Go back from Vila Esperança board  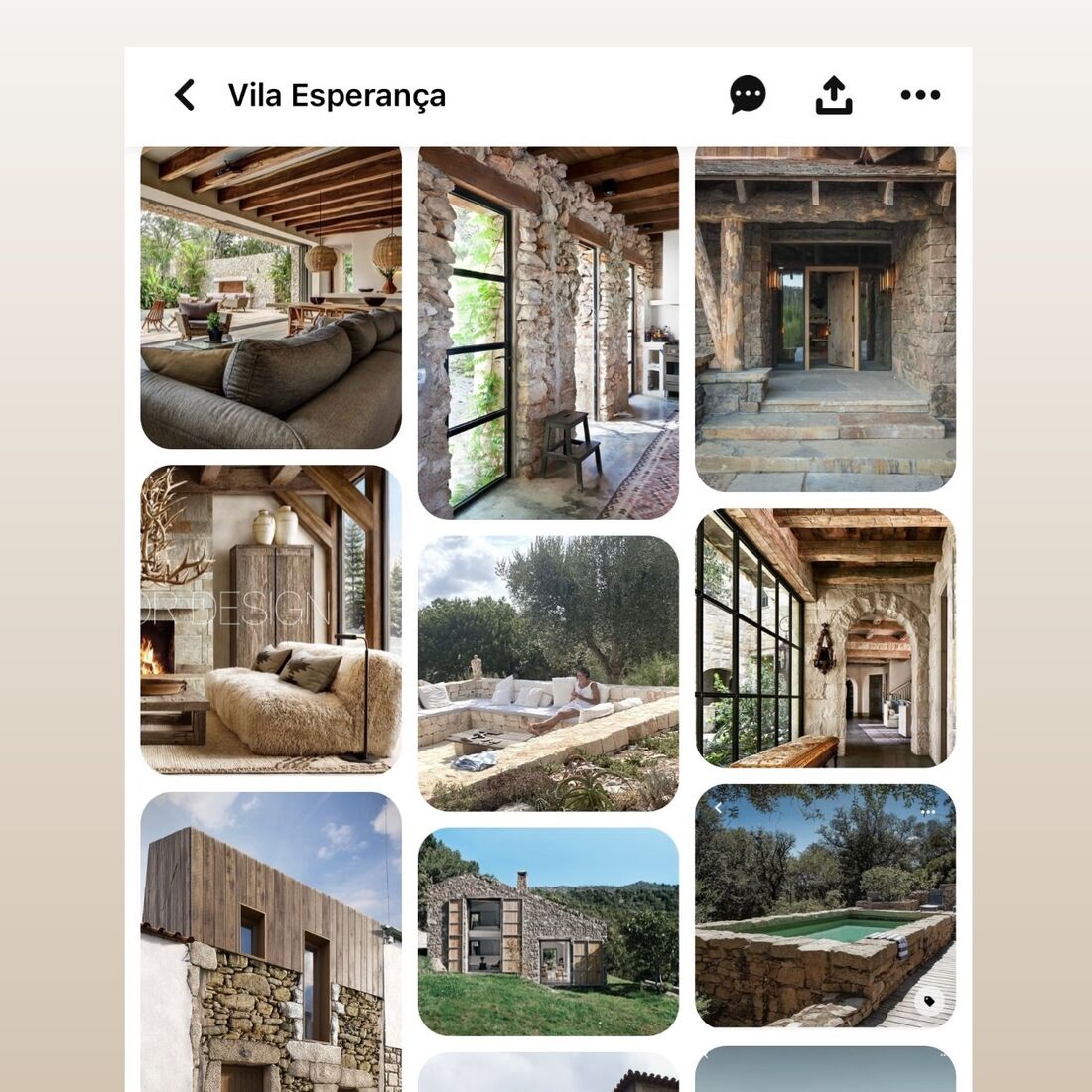click(x=185, y=95)
